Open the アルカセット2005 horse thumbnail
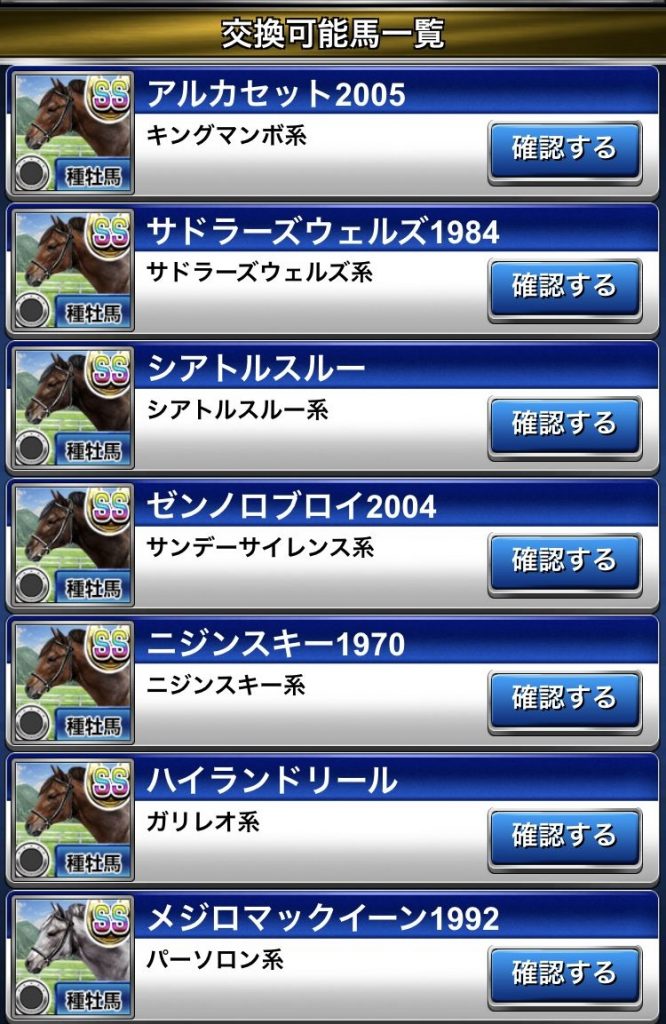Image resolution: width=666 pixels, height=1024 pixels. (x=73, y=132)
